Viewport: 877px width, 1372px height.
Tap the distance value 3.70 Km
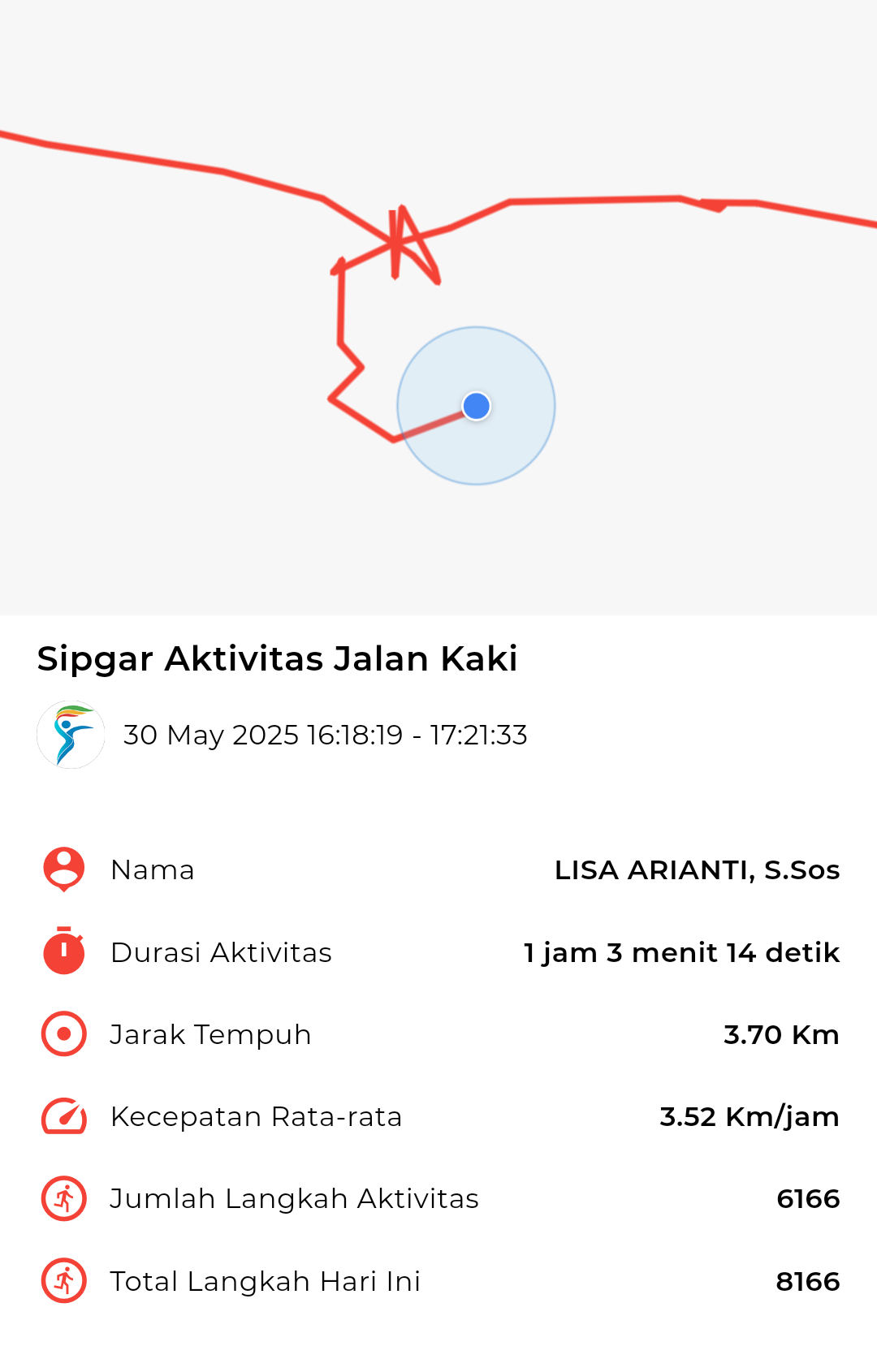click(x=782, y=1033)
